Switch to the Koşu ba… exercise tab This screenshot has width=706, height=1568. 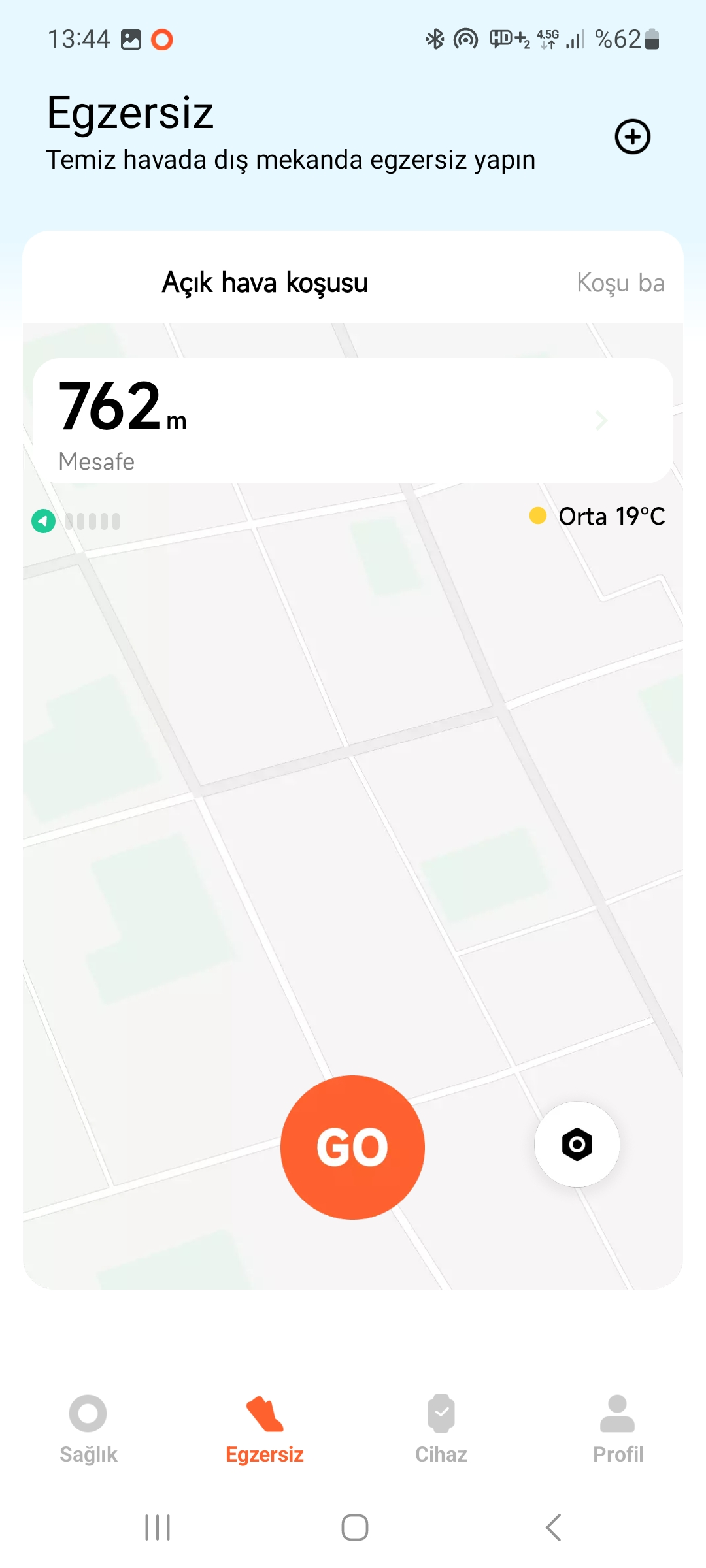pyautogui.click(x=620, y=283)
